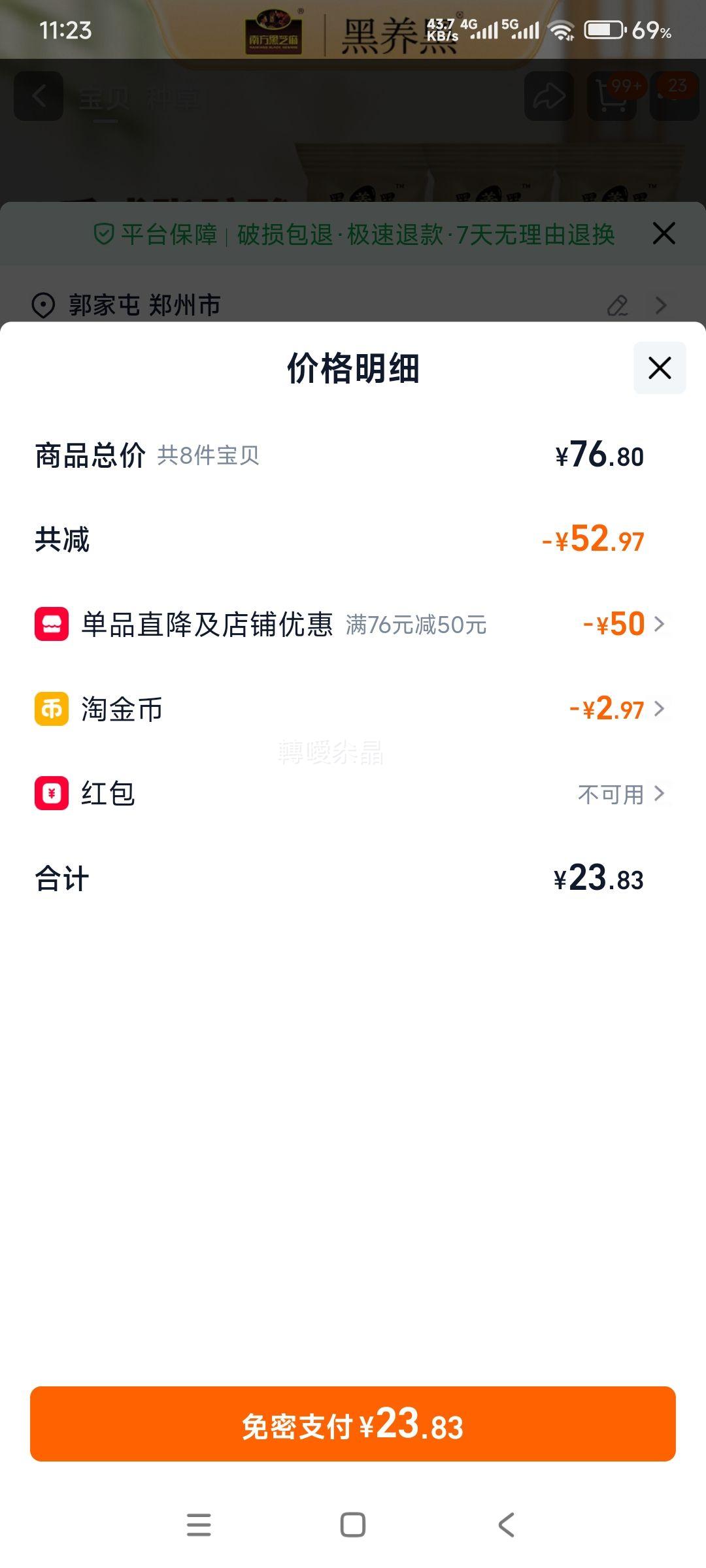Open the 淘金币 deduction row

tap(353, 709)
